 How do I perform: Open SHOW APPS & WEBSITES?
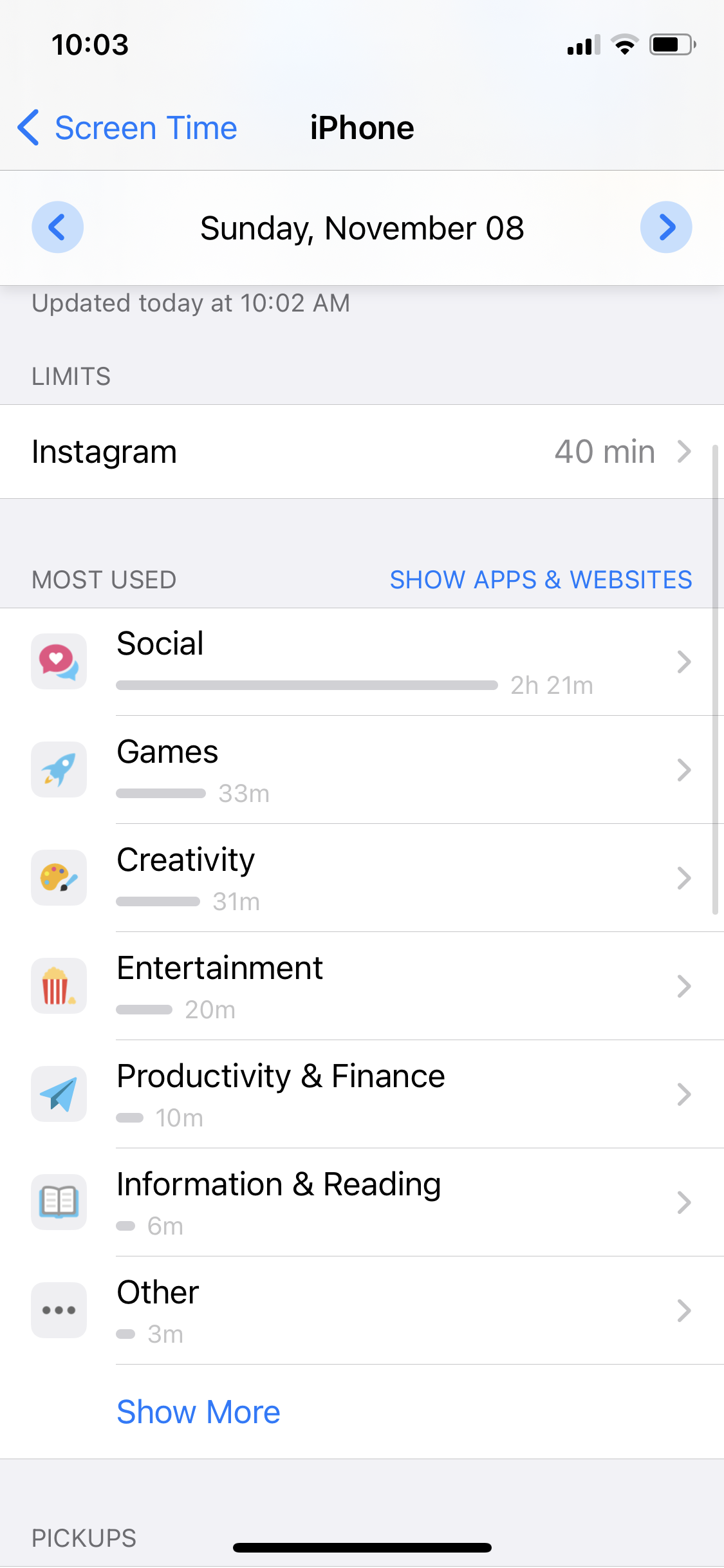click(541, 579)
